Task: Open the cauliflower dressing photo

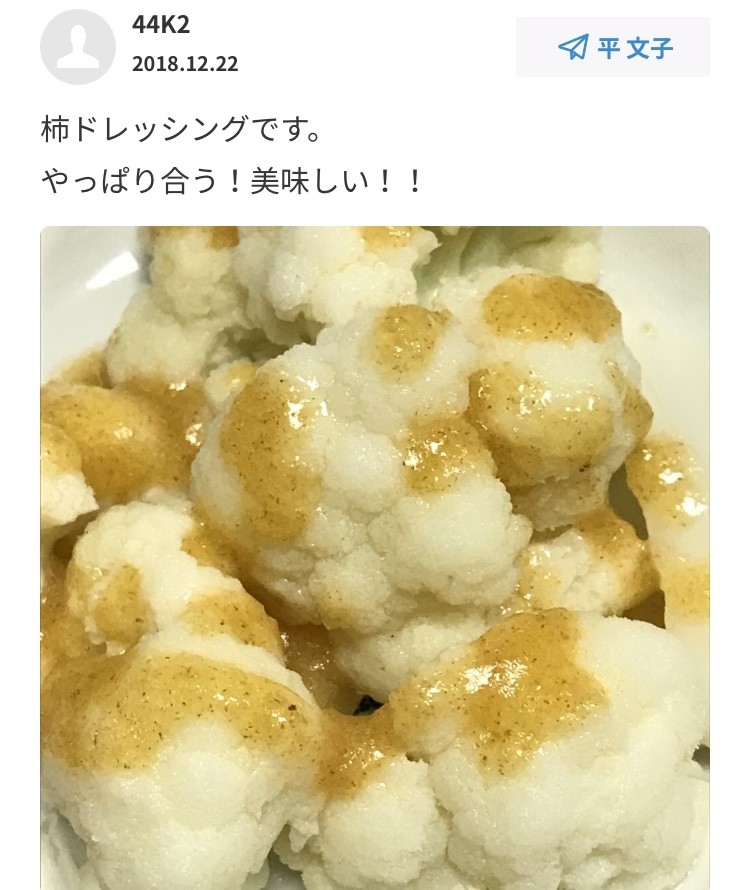Action: [x=375, y=557]
